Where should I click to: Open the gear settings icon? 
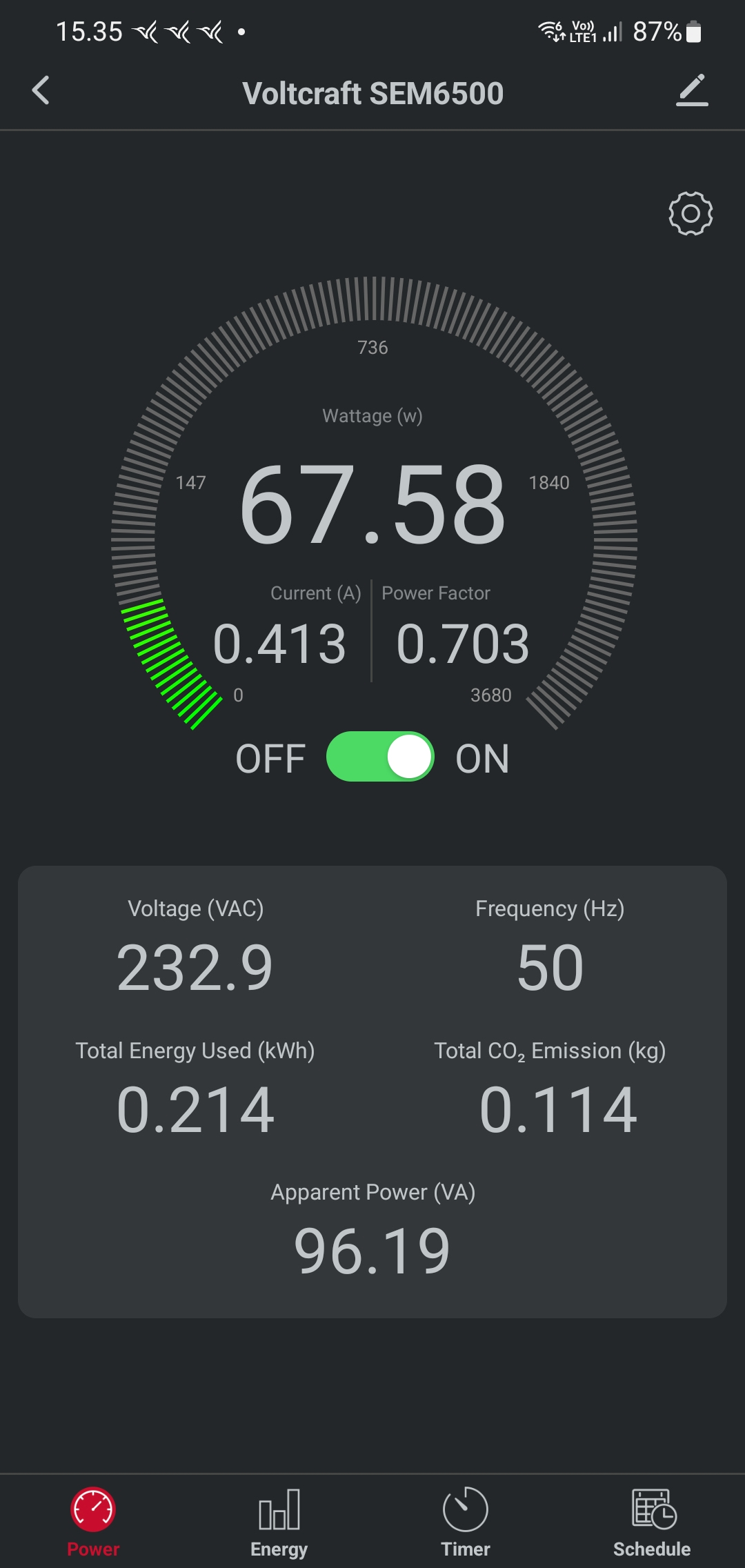coord(691,213)
